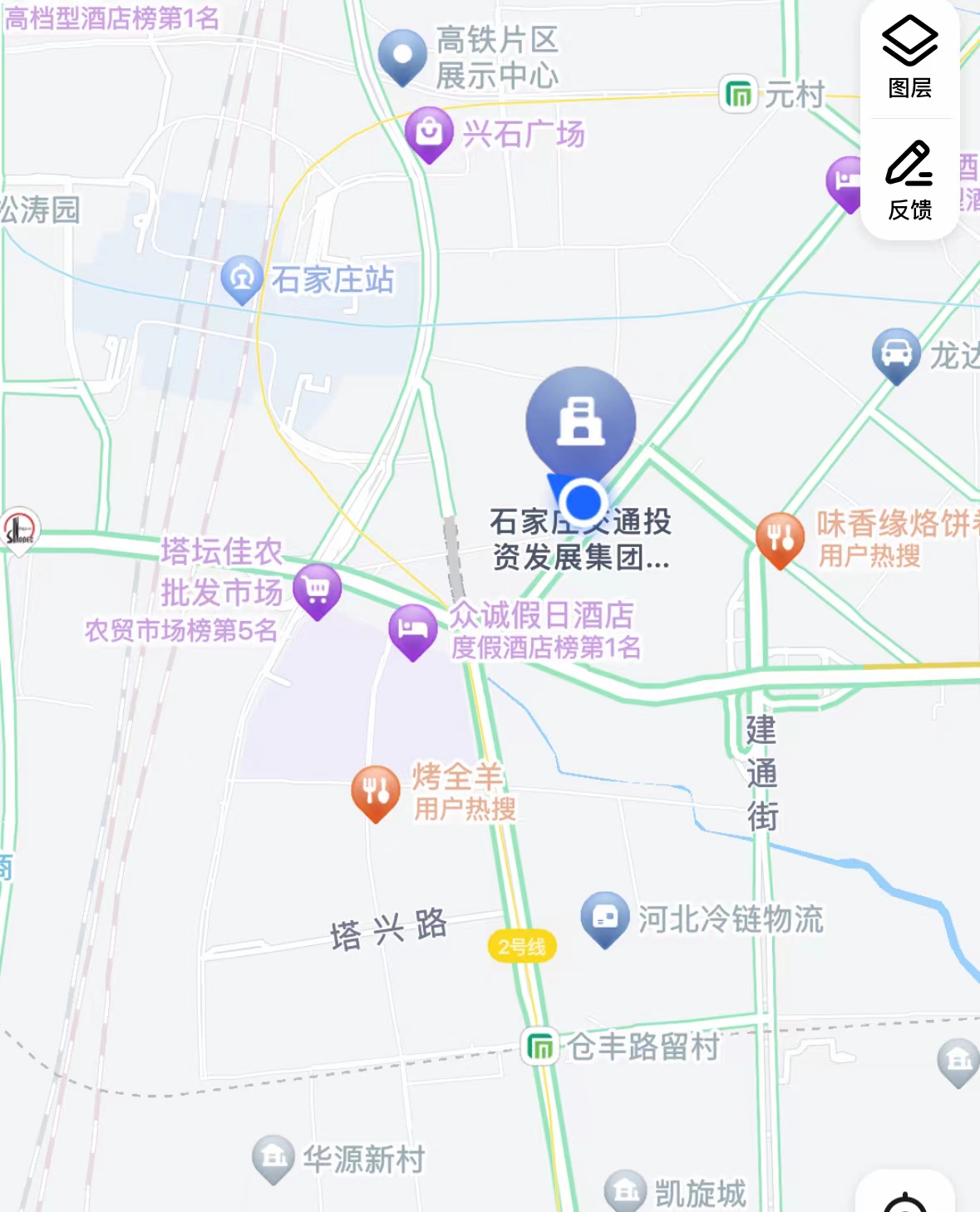
Task: Tap the 仓丰路留村 metro station icon
Action: [539, 1046]
